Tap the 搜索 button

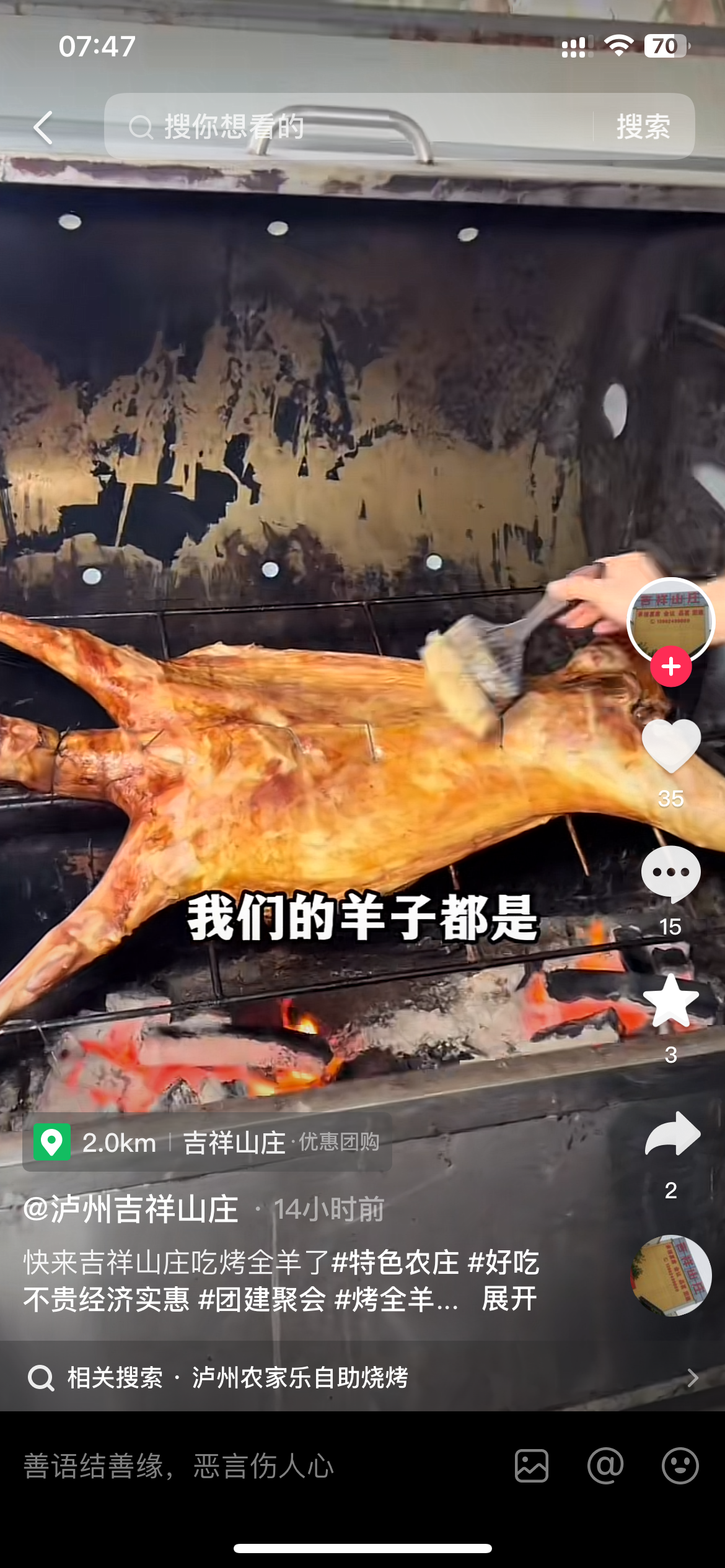pos(643,127)
